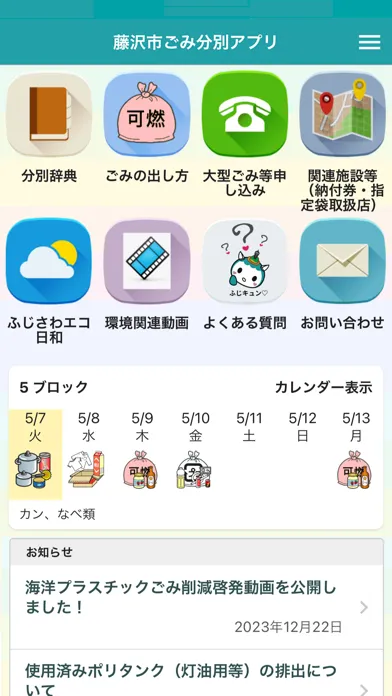Select 5/8 水 in the schedule
Screen dimensions: 392x696
tap(89, 454)
